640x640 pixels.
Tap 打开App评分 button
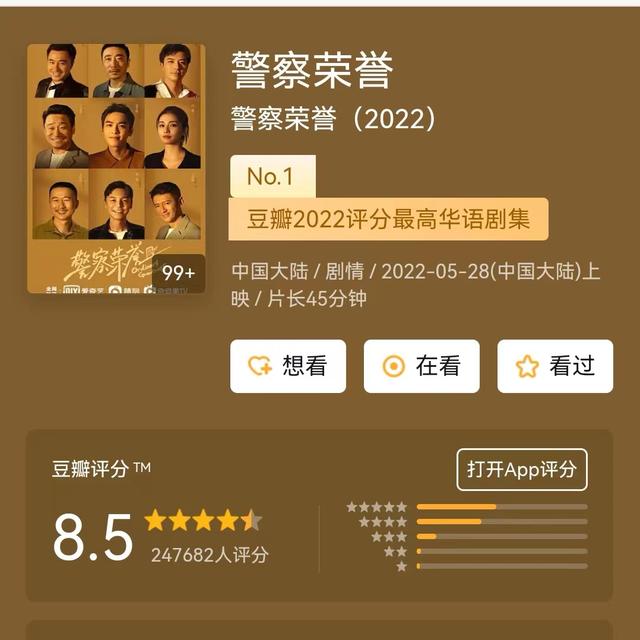coord(522,470)
